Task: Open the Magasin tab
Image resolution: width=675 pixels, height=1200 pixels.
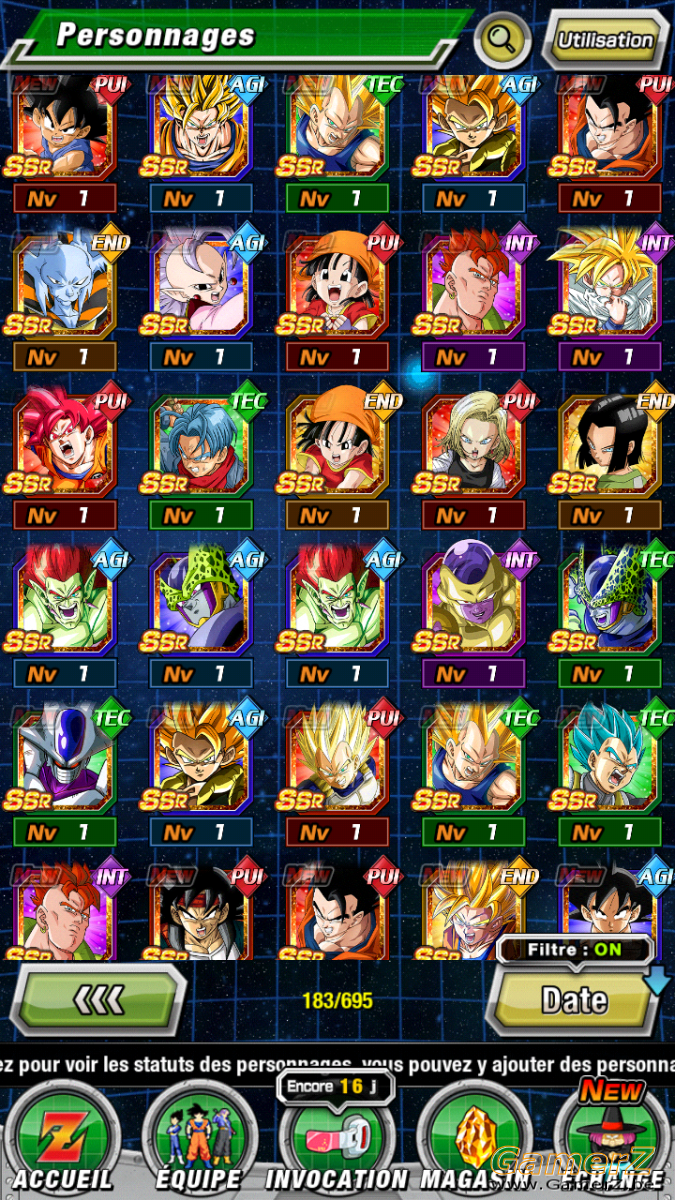Action: [473, 1140]
